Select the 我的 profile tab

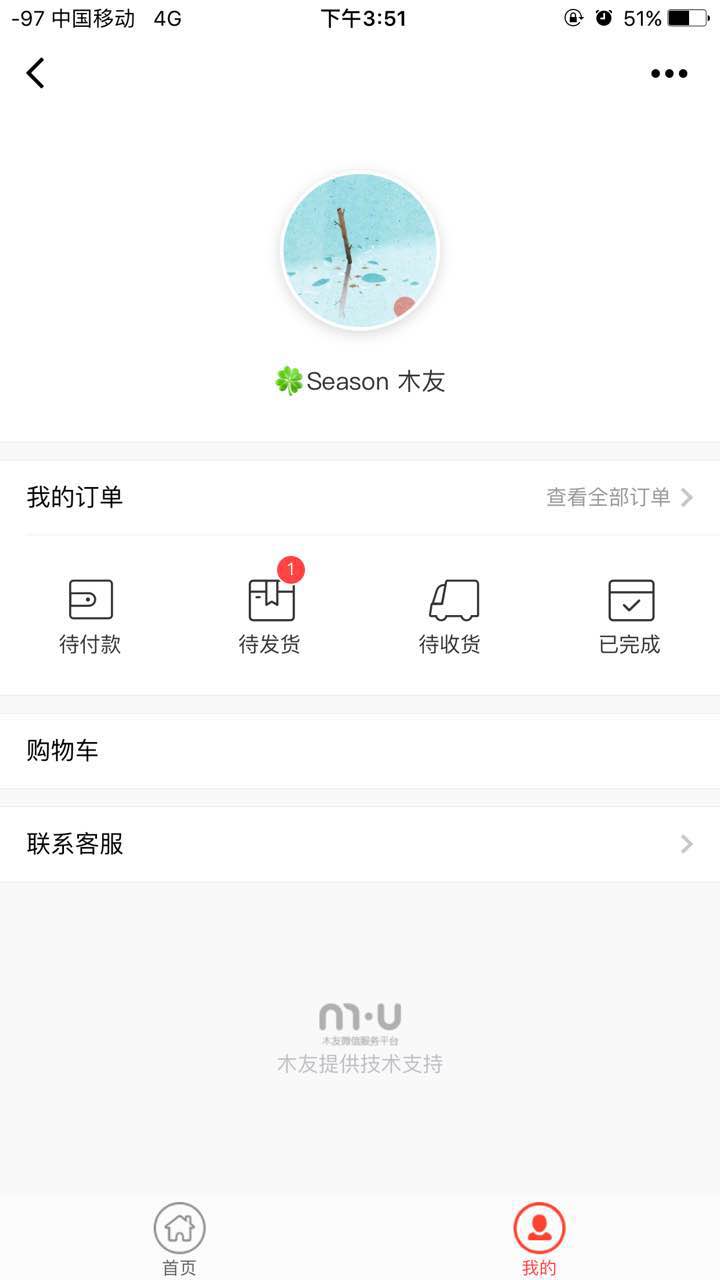click(x=540, y=1239)
